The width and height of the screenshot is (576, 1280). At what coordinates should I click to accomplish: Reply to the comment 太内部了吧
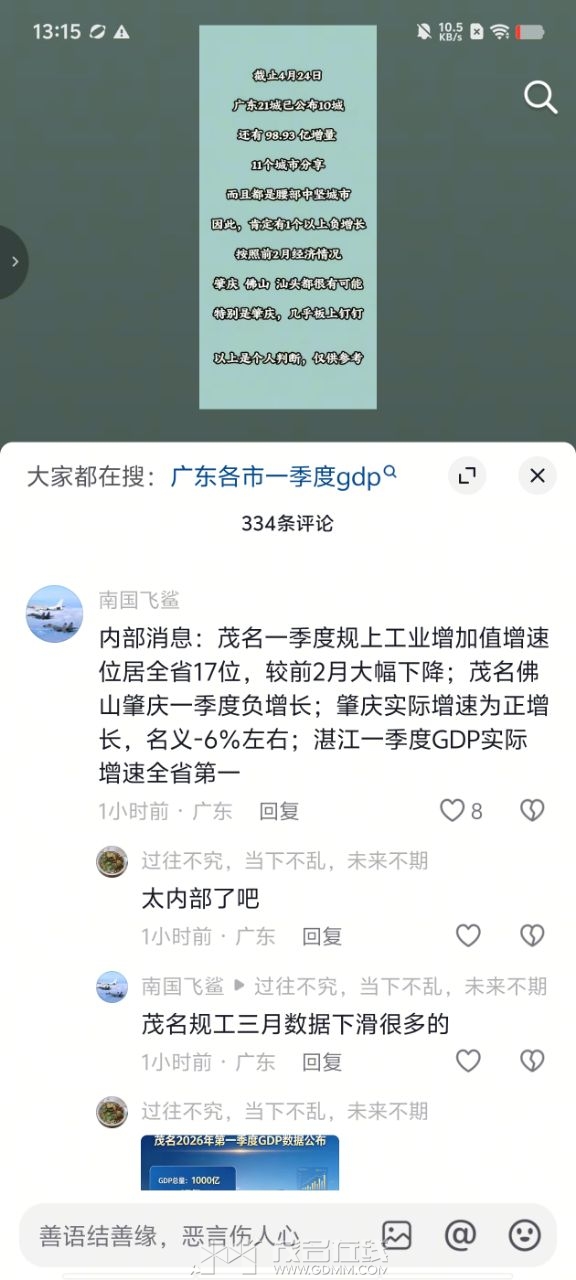322,936
